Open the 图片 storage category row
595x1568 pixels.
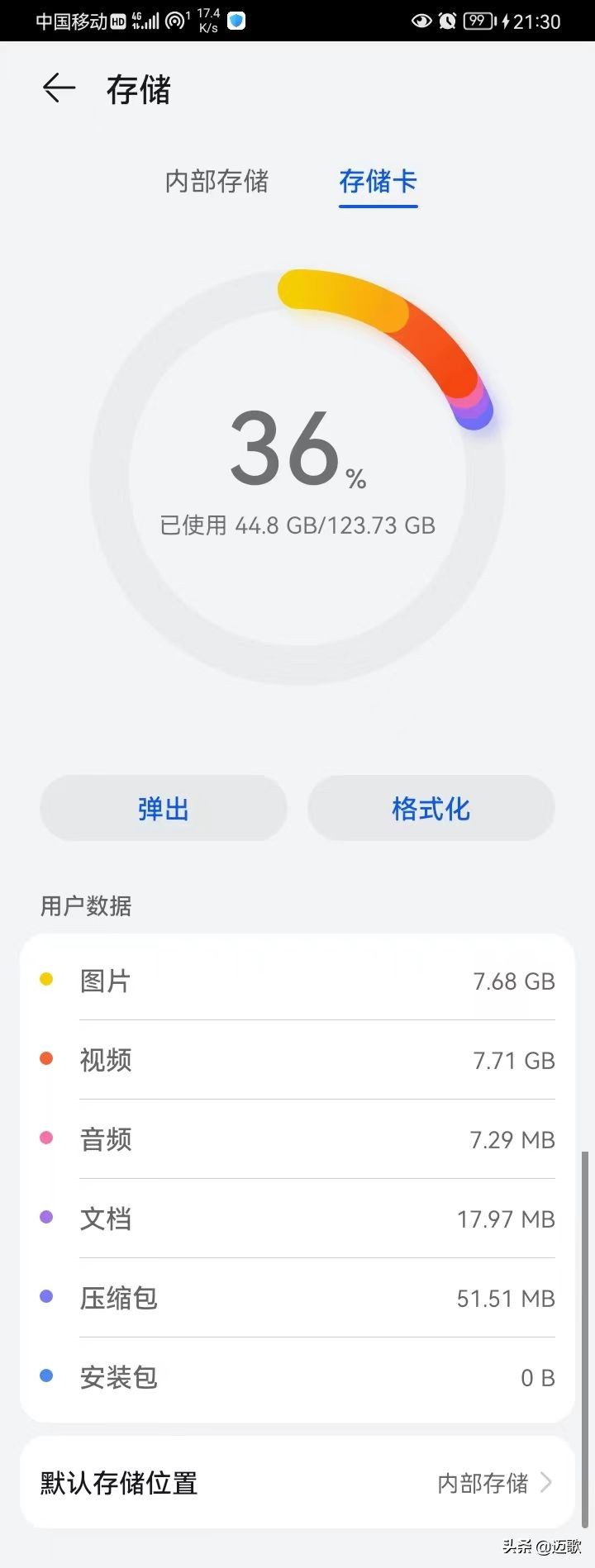click(x=297, y=981)
